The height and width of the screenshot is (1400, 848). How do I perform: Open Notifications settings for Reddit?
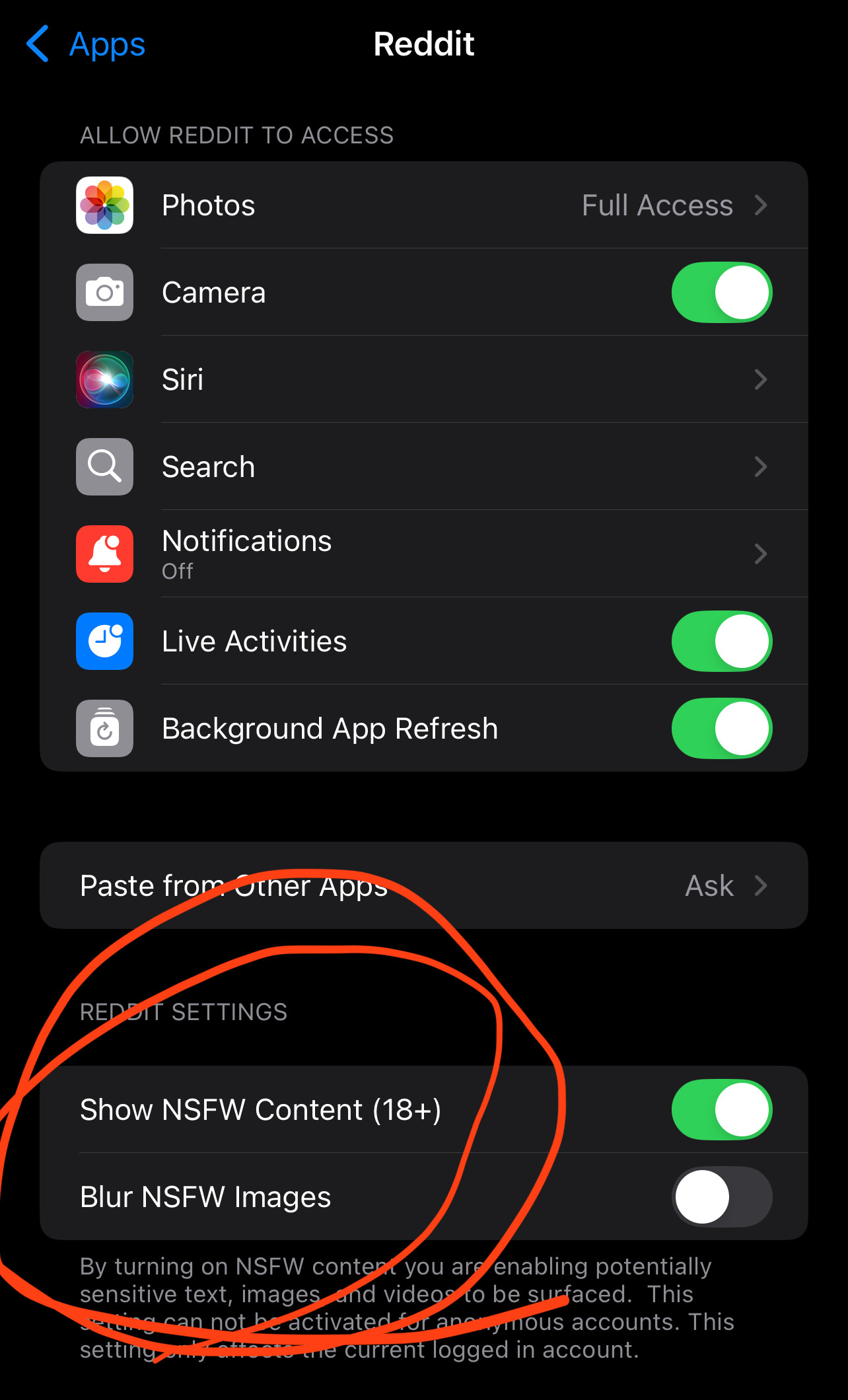coord(424,554)
